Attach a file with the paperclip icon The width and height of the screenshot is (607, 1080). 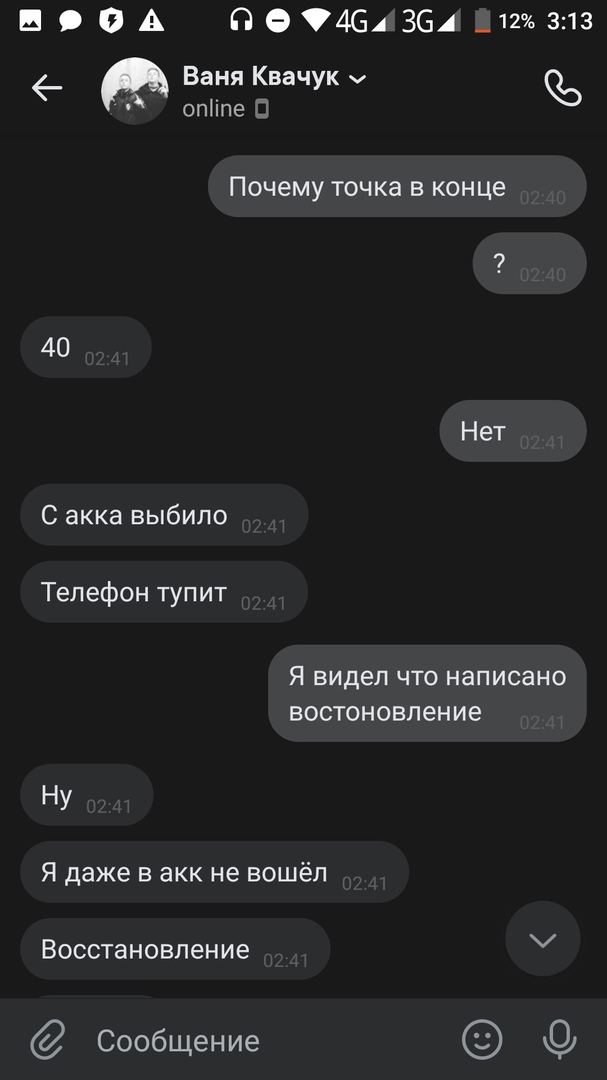coord(47,1040)
